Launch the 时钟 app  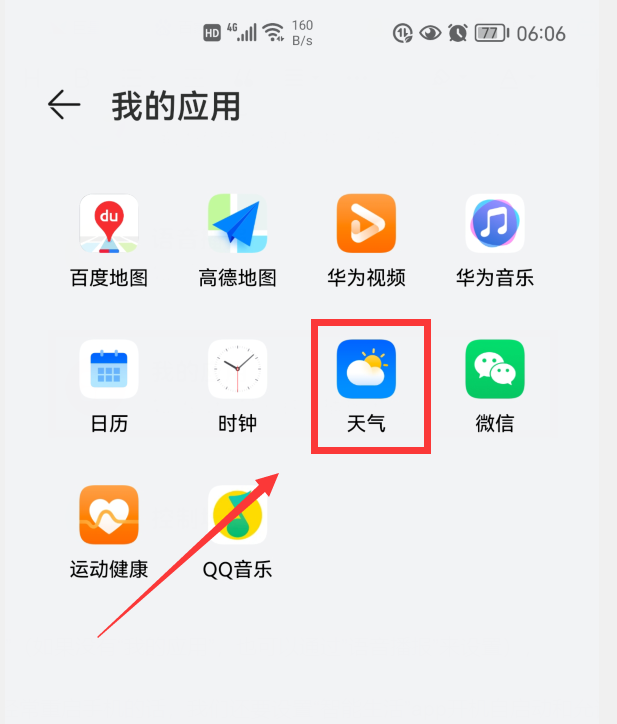[x=238, y=369]
